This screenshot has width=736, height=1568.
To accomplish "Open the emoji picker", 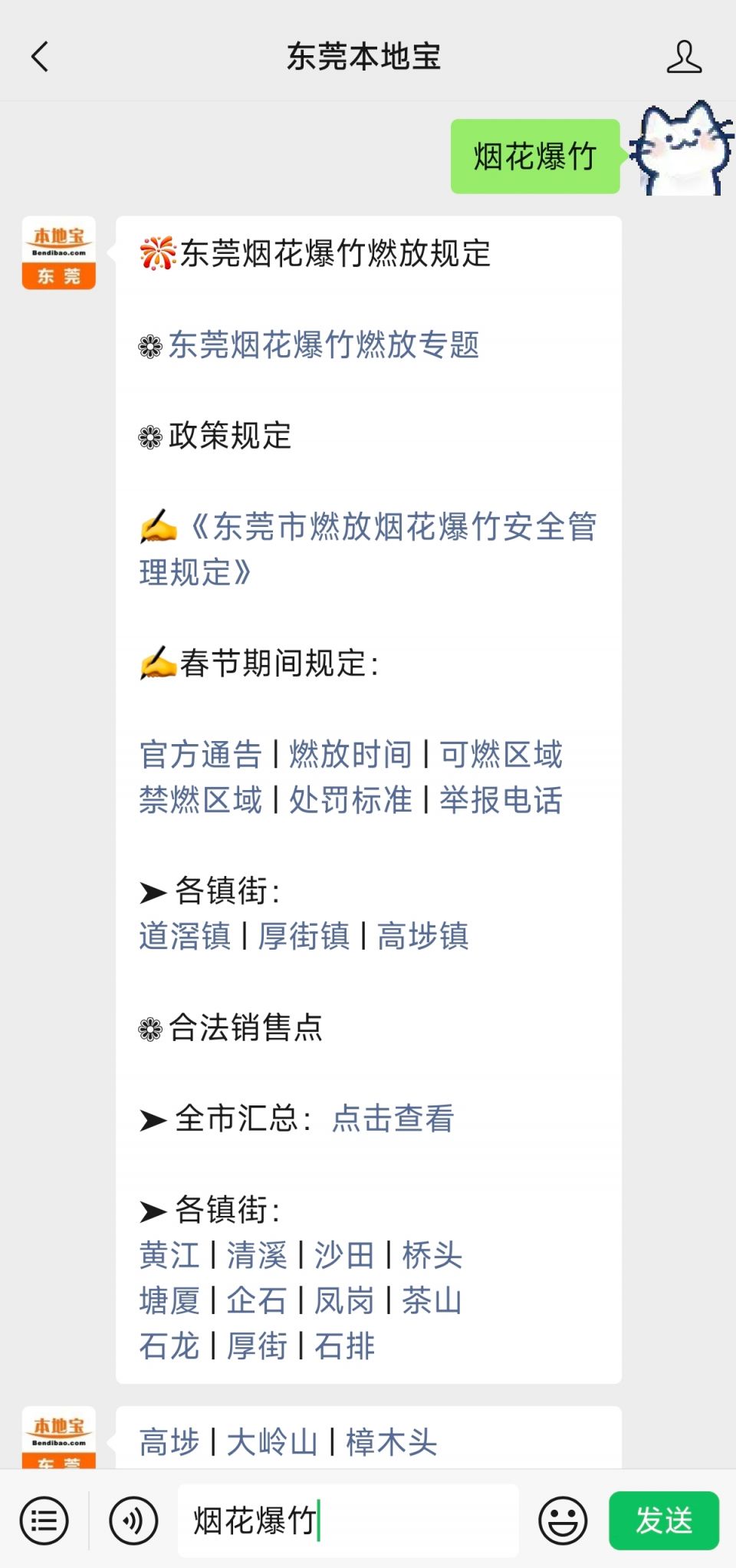I will pyautogui.click(x=563, y=1520).
